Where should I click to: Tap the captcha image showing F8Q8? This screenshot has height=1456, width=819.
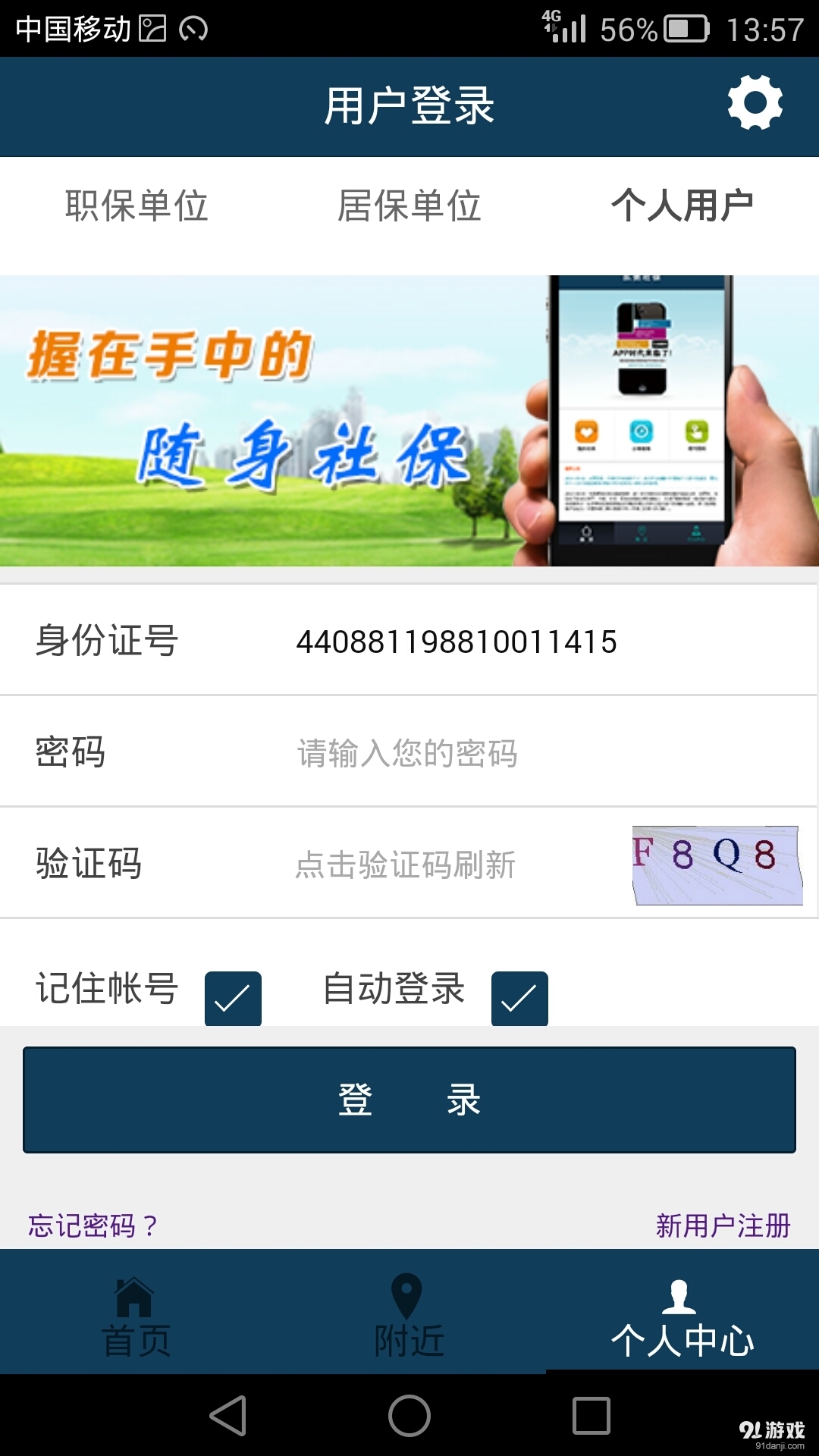click(717, 861)
